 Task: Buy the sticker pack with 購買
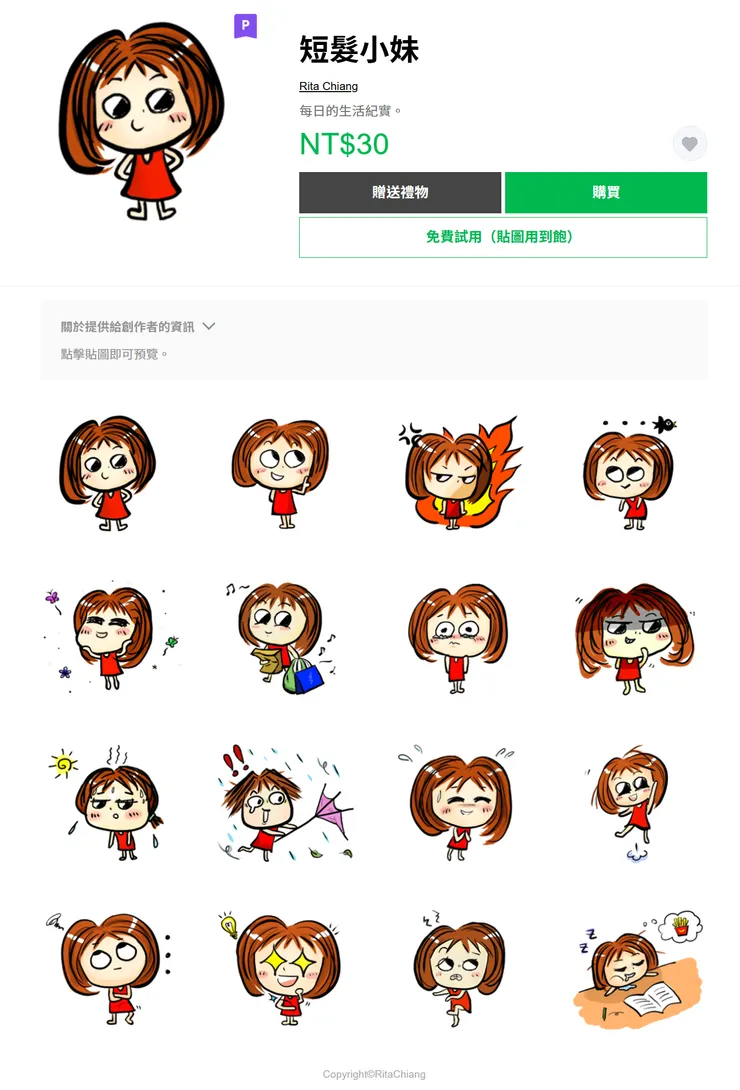(x=606, y=192)
